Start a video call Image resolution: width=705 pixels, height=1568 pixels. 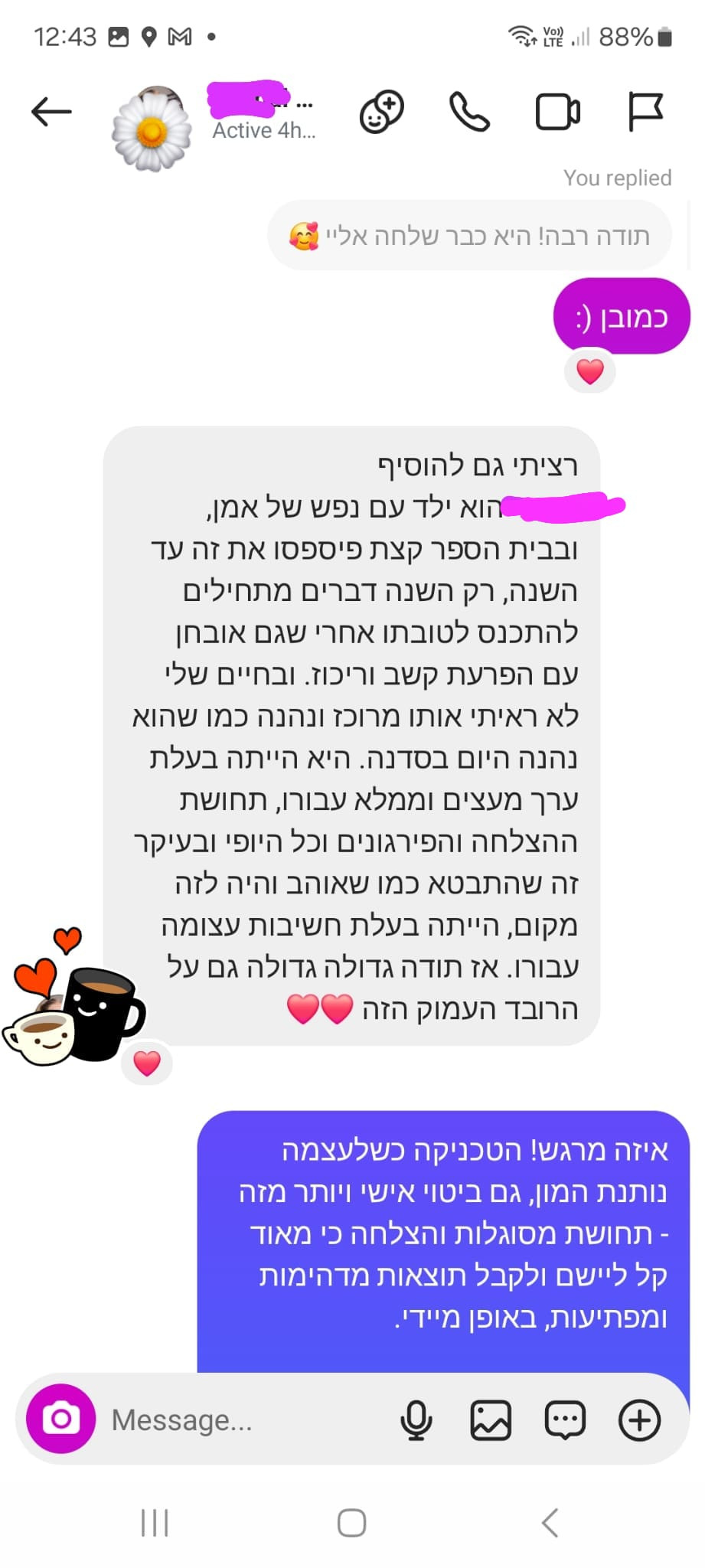point(557,112)
